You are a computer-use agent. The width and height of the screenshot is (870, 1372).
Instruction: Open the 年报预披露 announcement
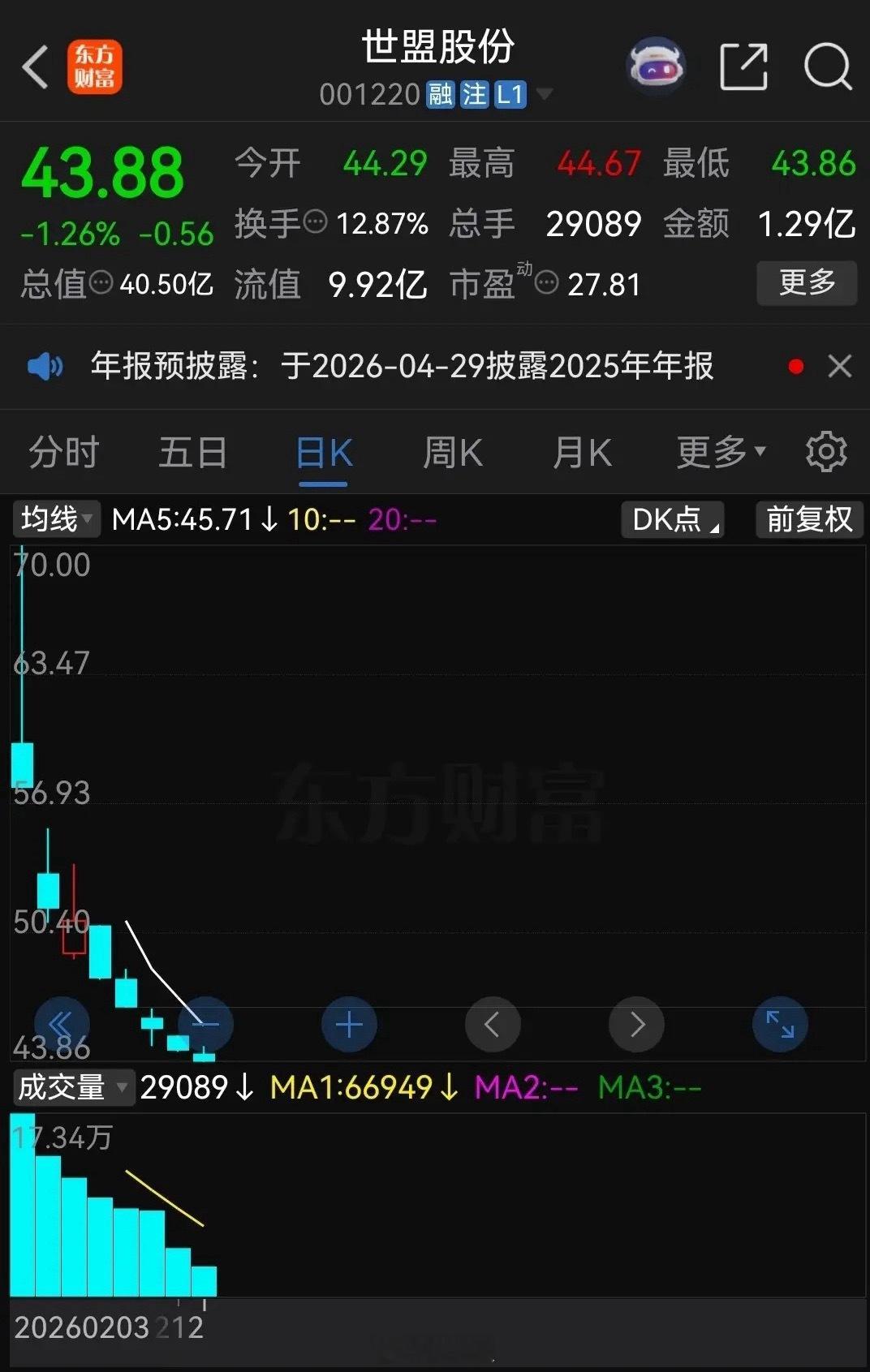(403, 367)
